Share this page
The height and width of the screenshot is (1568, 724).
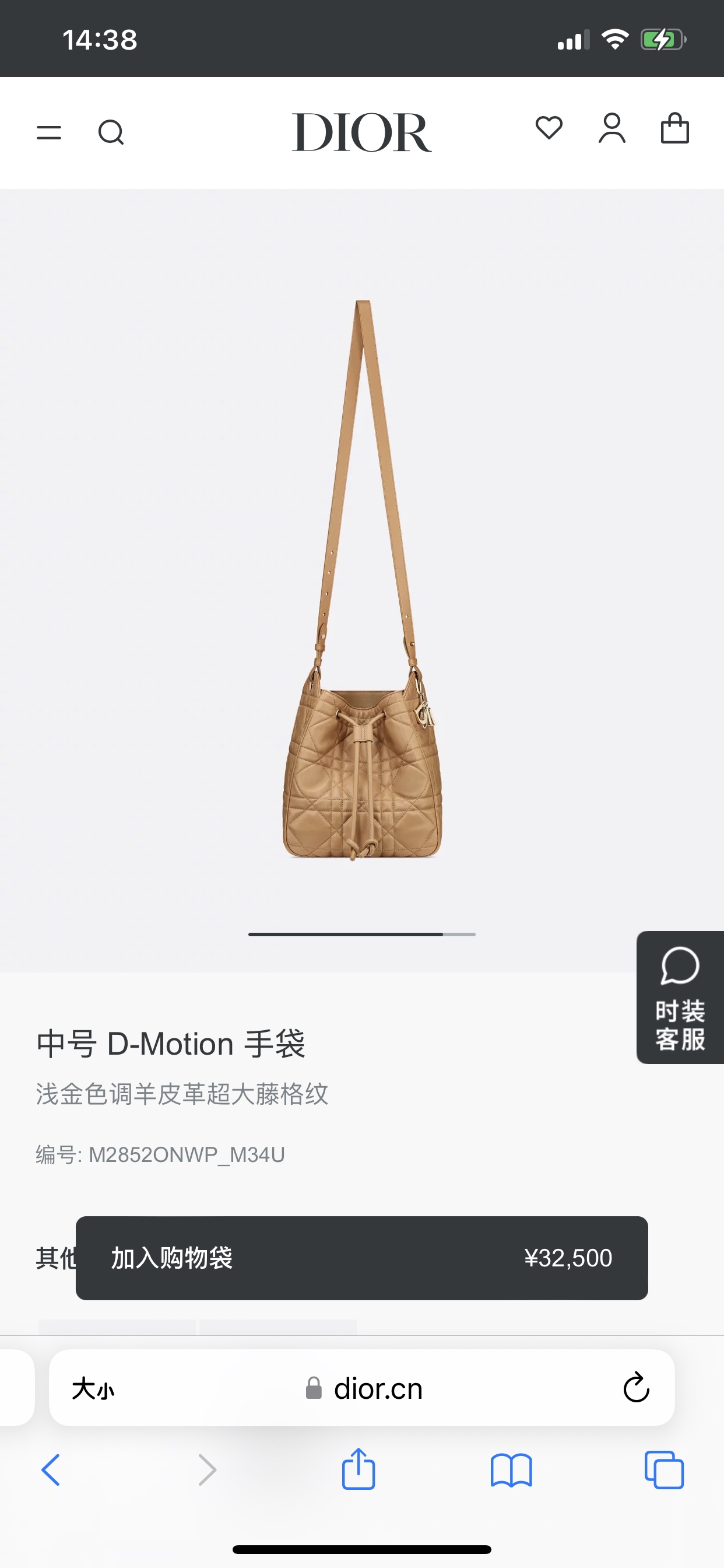click(359, 1469)
